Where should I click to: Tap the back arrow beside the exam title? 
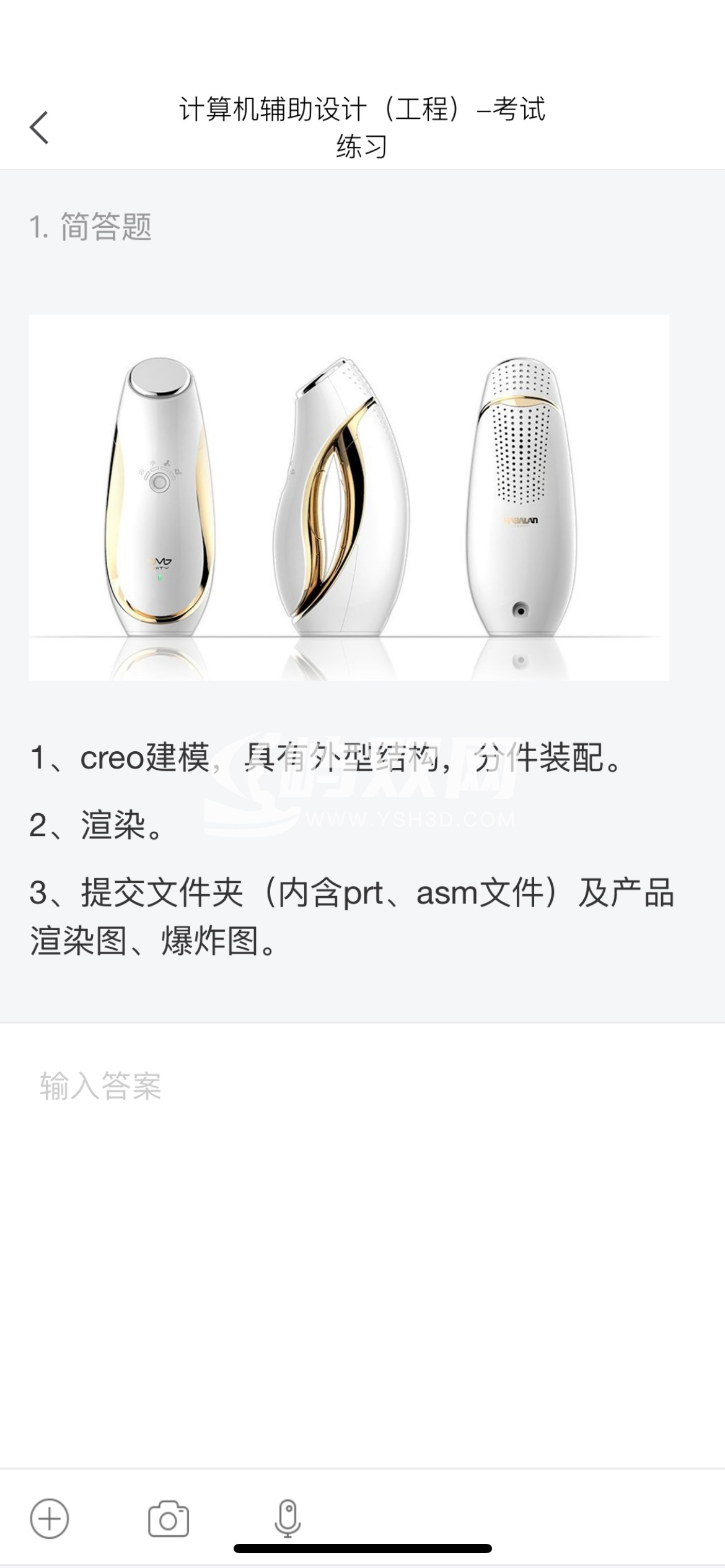pyautogui.click(x=38, y=125)
